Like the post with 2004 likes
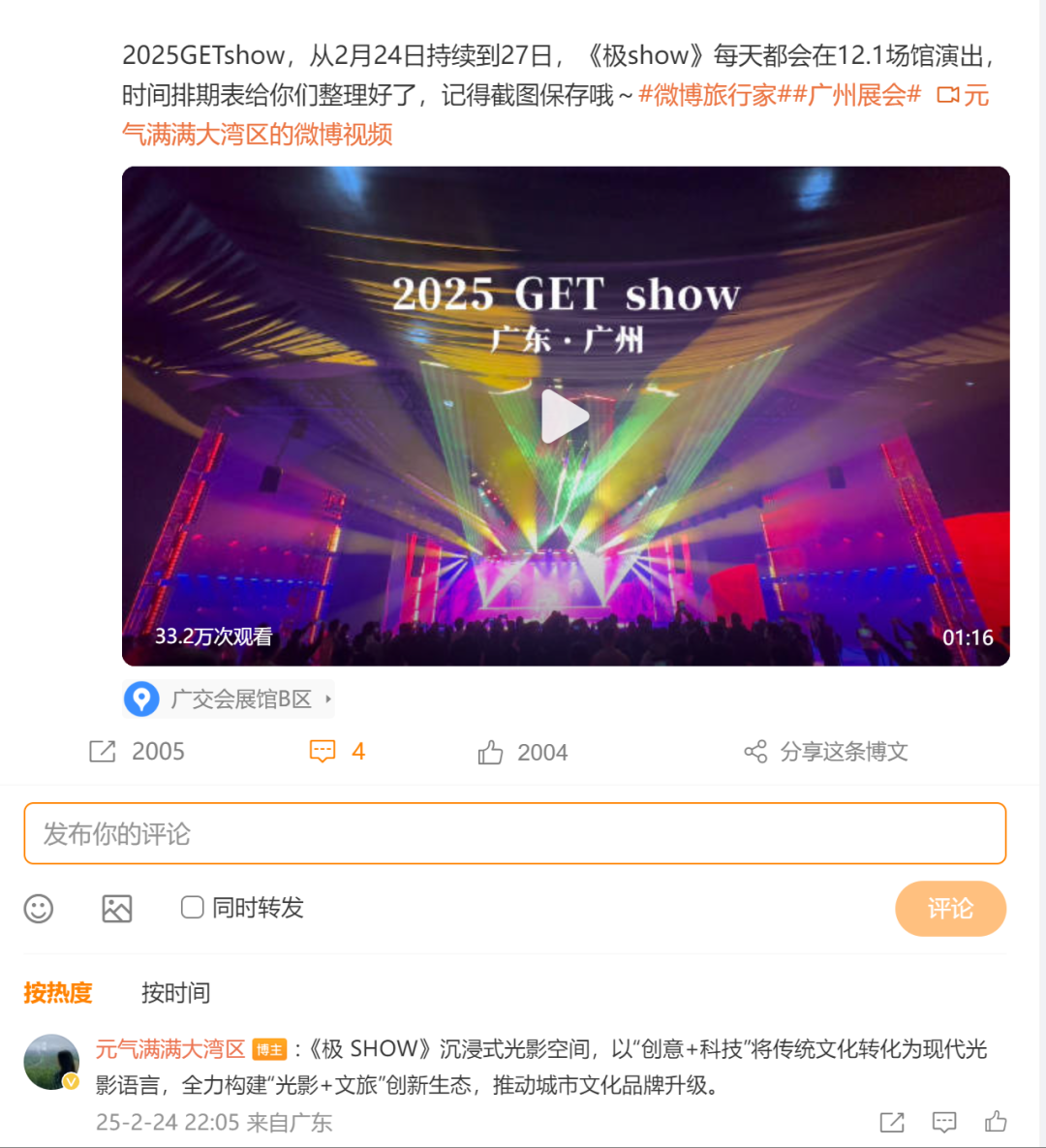 point(522,753)
